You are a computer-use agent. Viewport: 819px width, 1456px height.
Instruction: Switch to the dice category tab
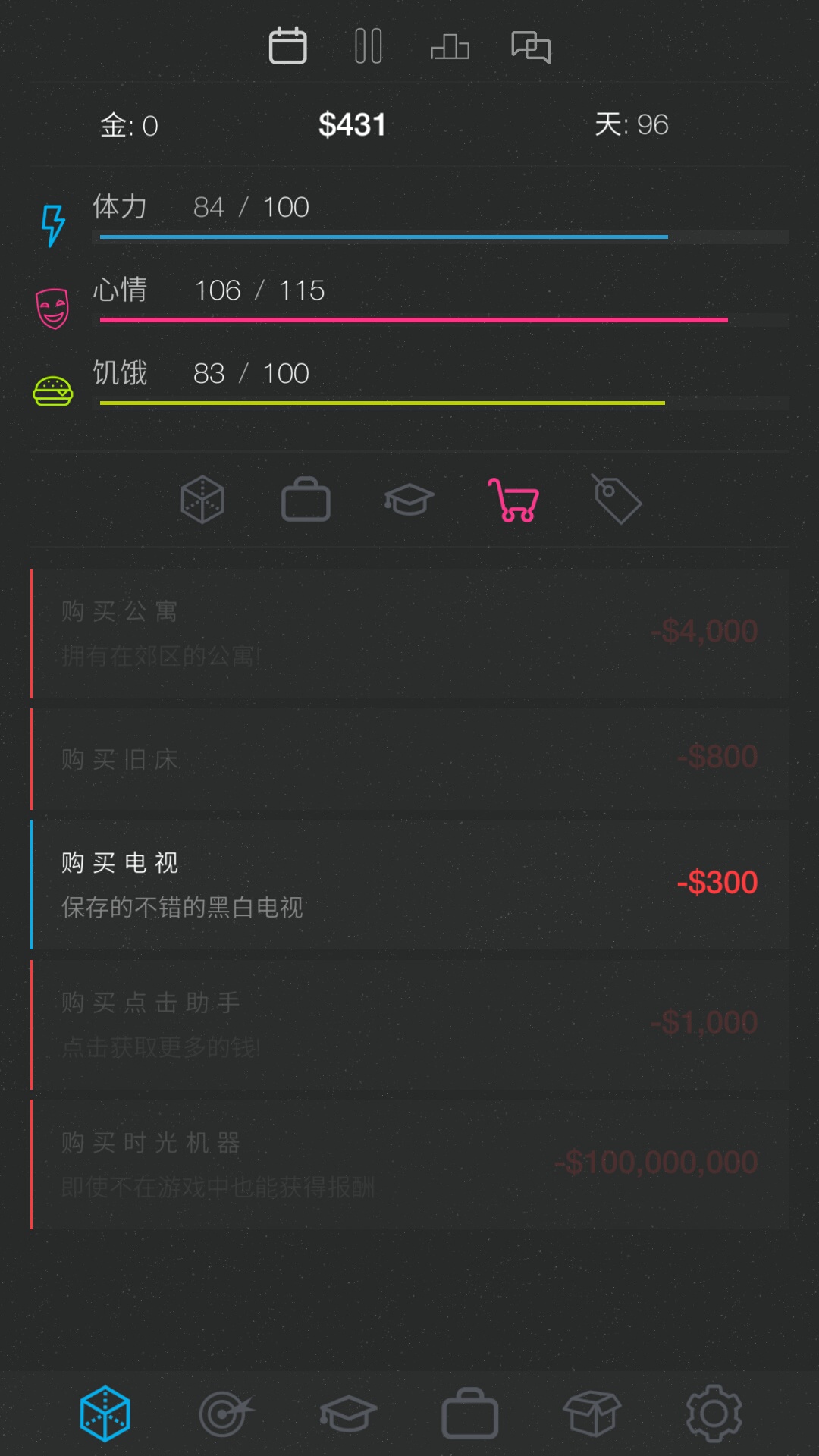tap(202, 500)
